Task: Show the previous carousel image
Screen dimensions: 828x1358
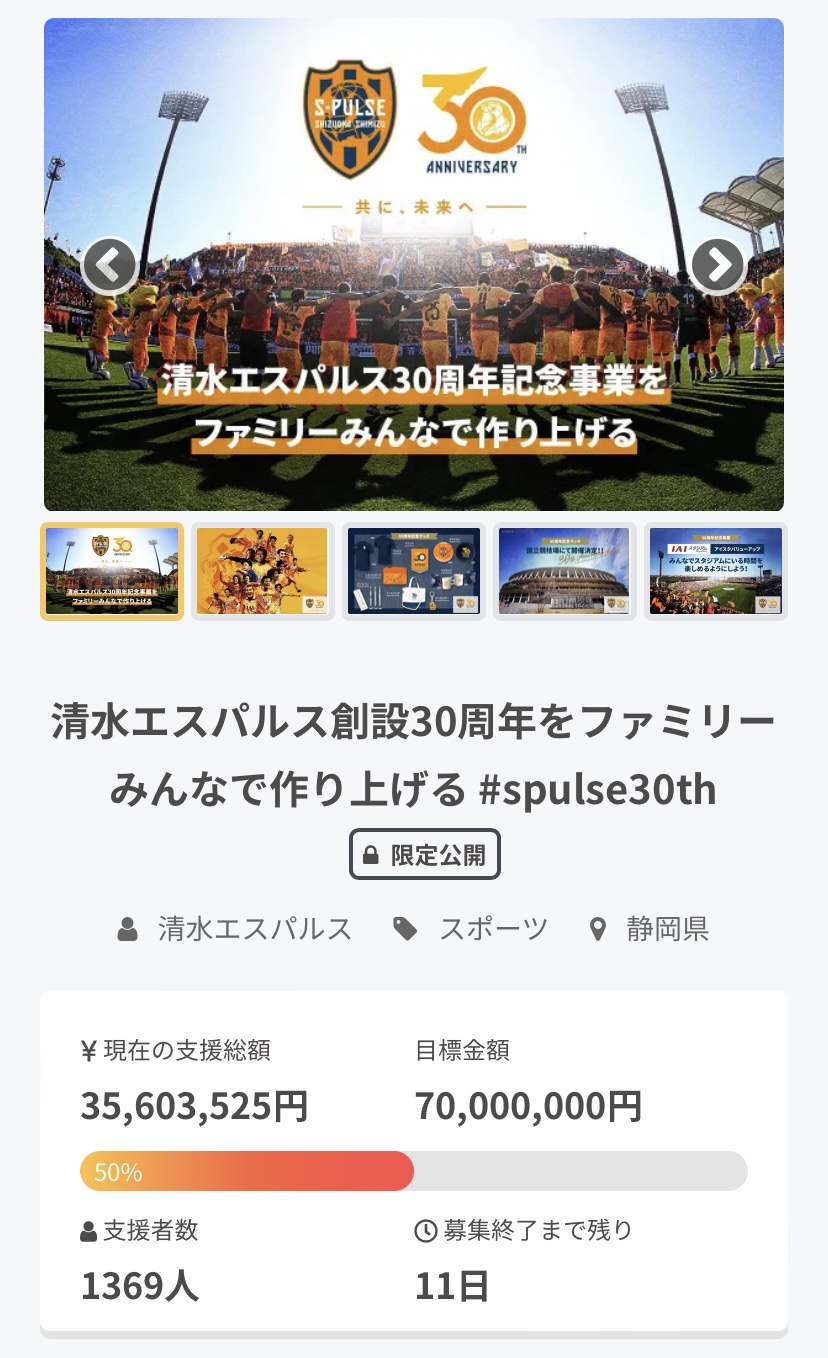Action: pos(109,265)
